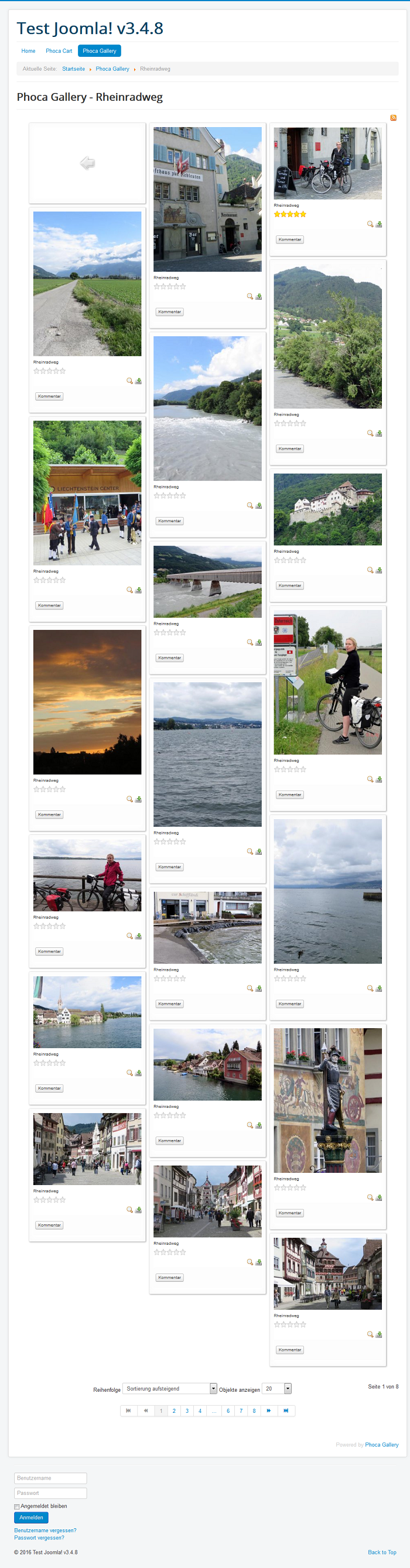Go back using the arrow tile

pos(87,163)
